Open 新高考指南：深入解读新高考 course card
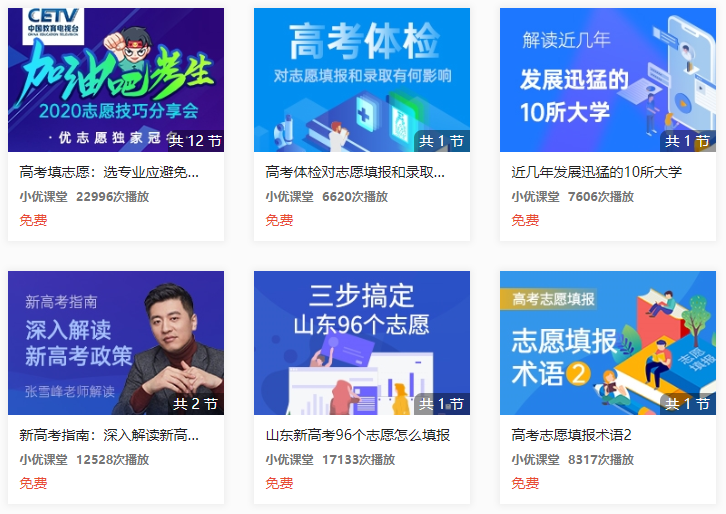Screen dimensions: 726x514 pyautogui.click(x=115, y=343)
